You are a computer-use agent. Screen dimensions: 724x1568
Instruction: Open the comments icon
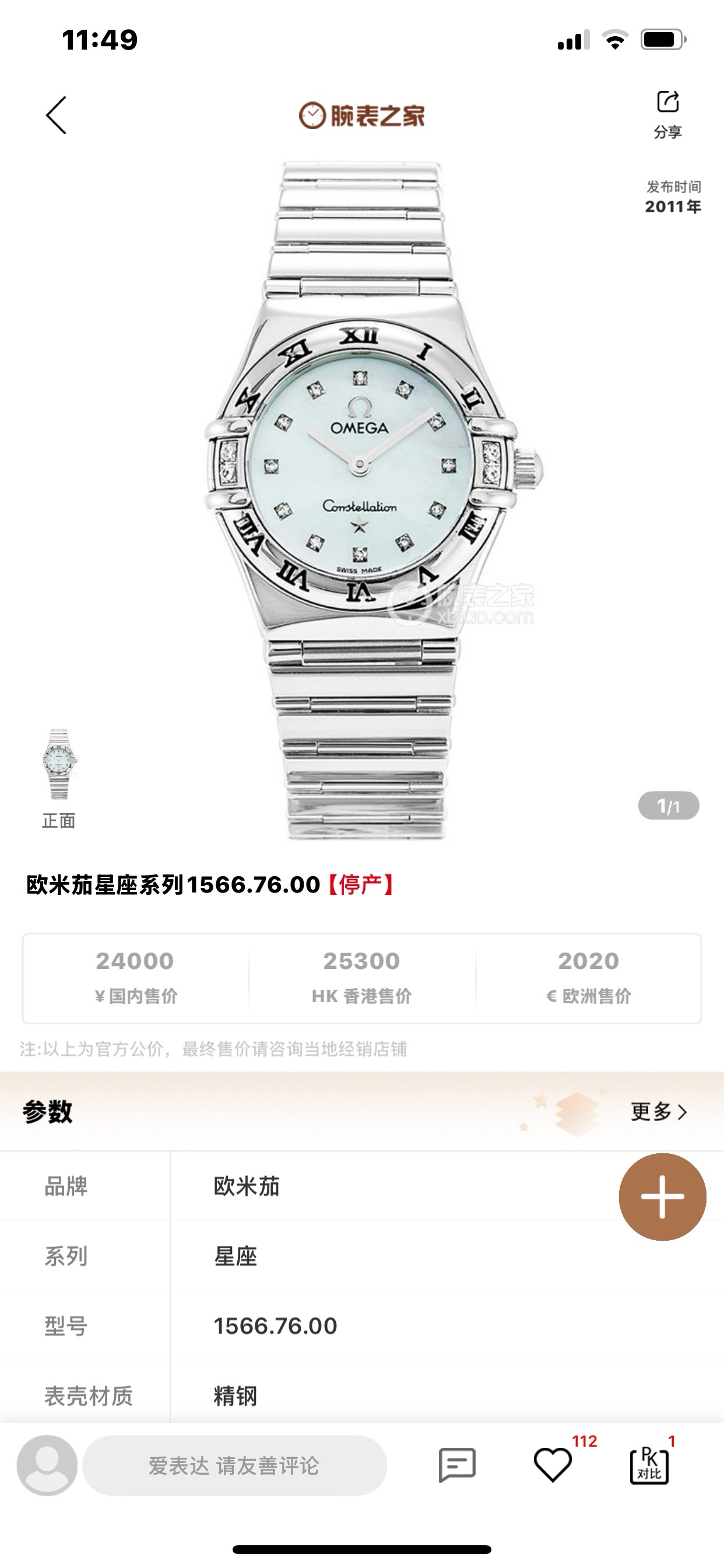pos(456,1465)
